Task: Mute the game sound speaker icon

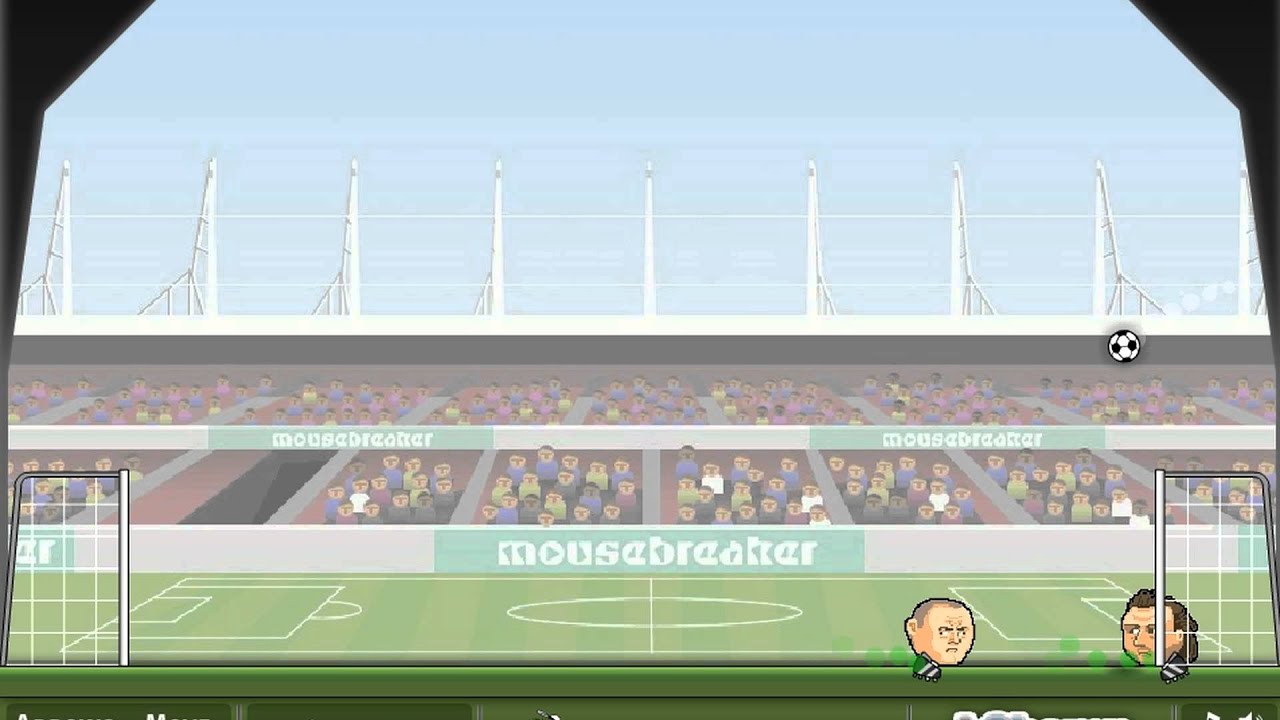Action: click(1249, 715)
